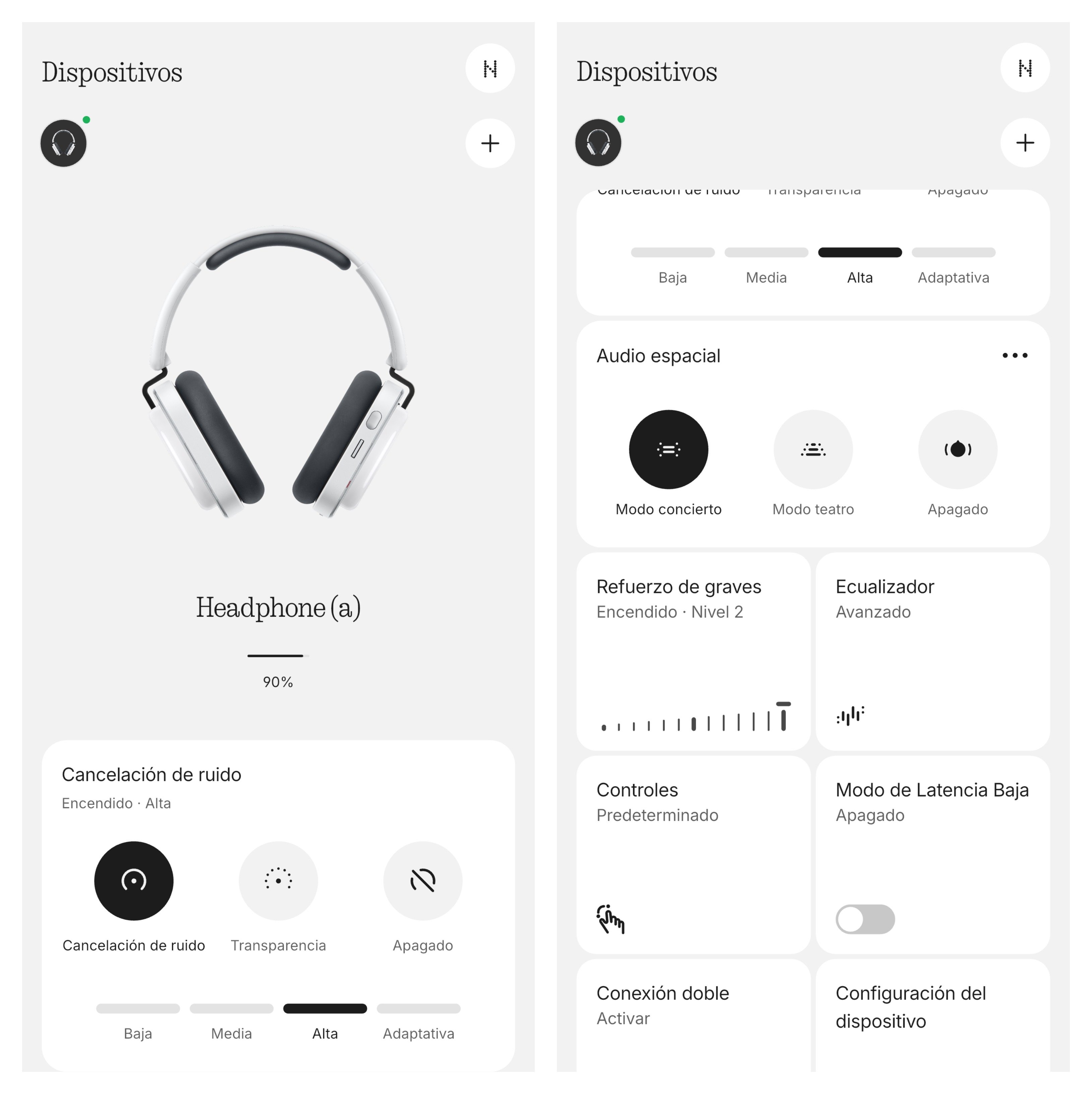Choose Modo concierto spatial audio
The width and height of the screenshot is (1092, 1094).
pyautogui.click(x=668, y=449)
